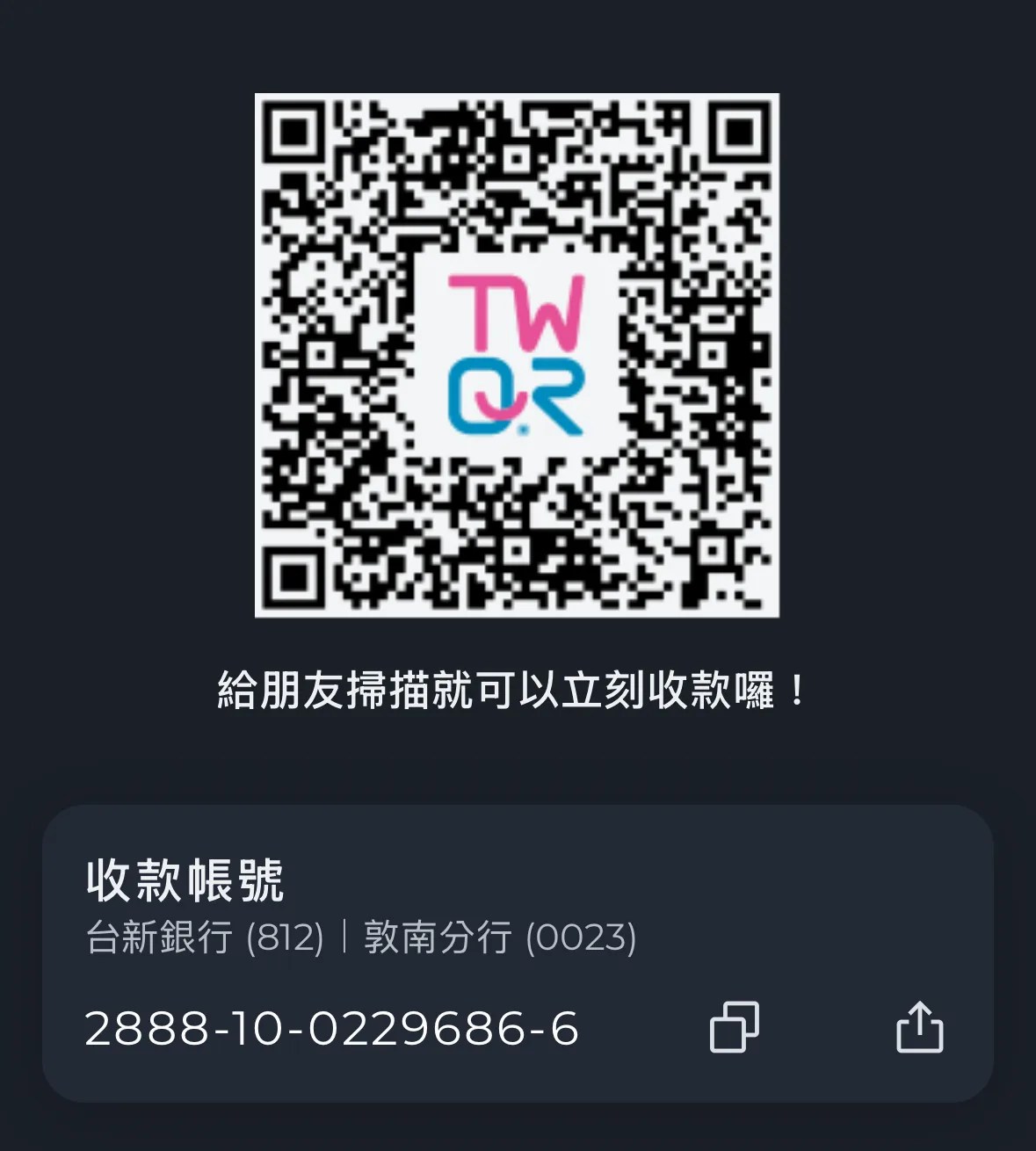Copy the account number 2888-10-0229686-6

tap(734, 1026)
